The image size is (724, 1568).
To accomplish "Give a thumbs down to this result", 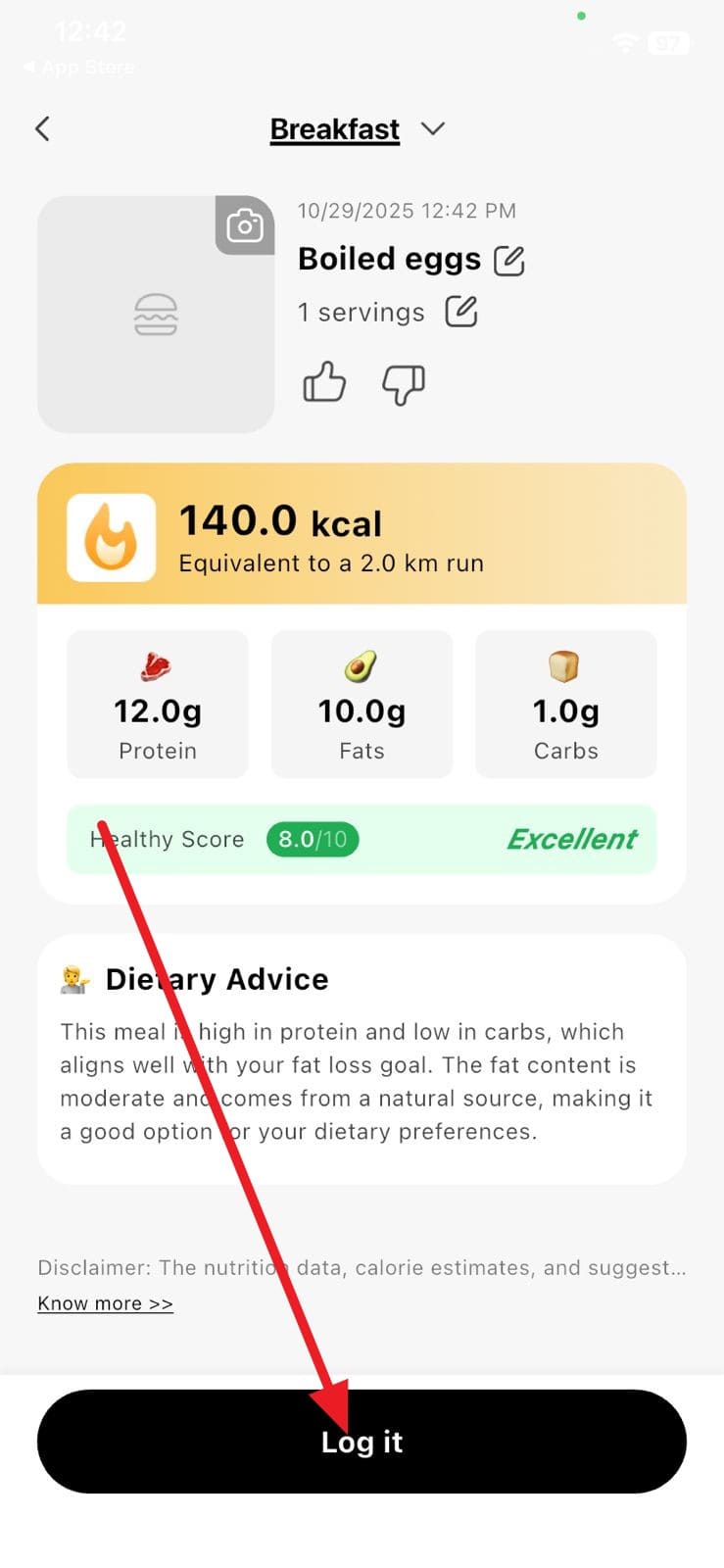I will 403,384.
